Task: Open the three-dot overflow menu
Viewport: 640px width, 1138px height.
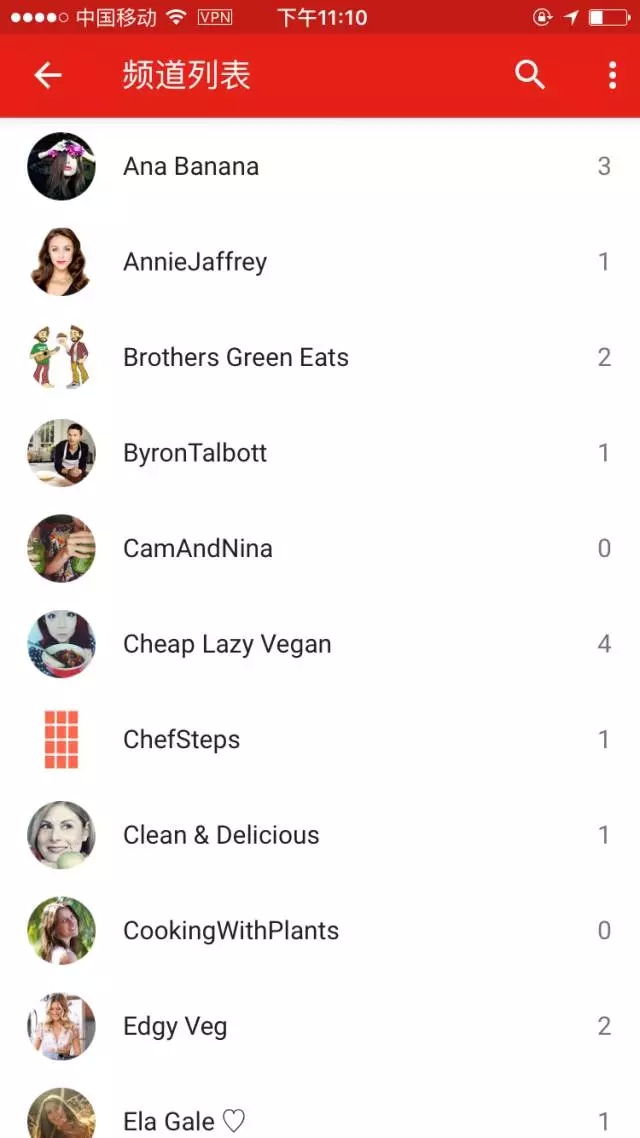Action: [x=612, y=75]
